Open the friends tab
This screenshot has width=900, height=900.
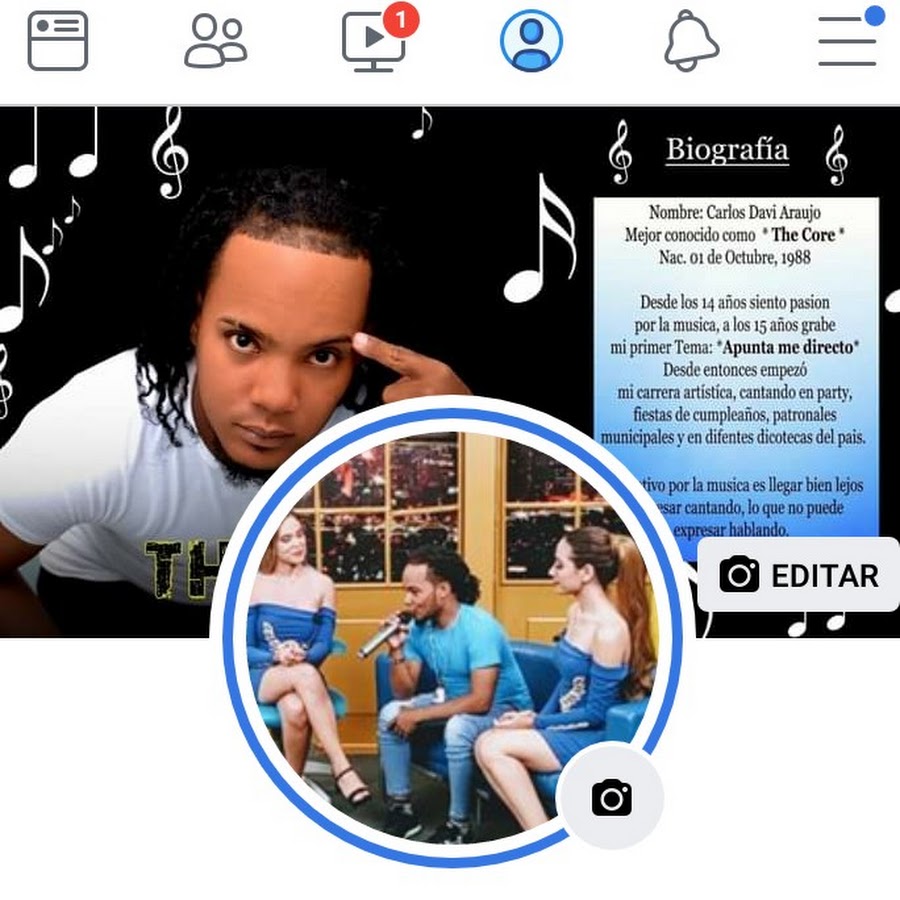click(x=215, y=41)
